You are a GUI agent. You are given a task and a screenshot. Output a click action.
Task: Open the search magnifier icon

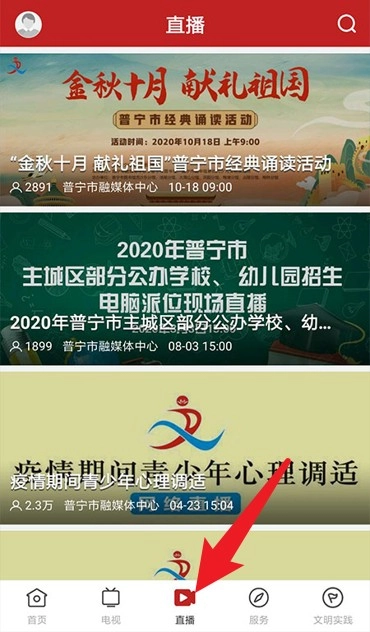(x=347, y=24)
